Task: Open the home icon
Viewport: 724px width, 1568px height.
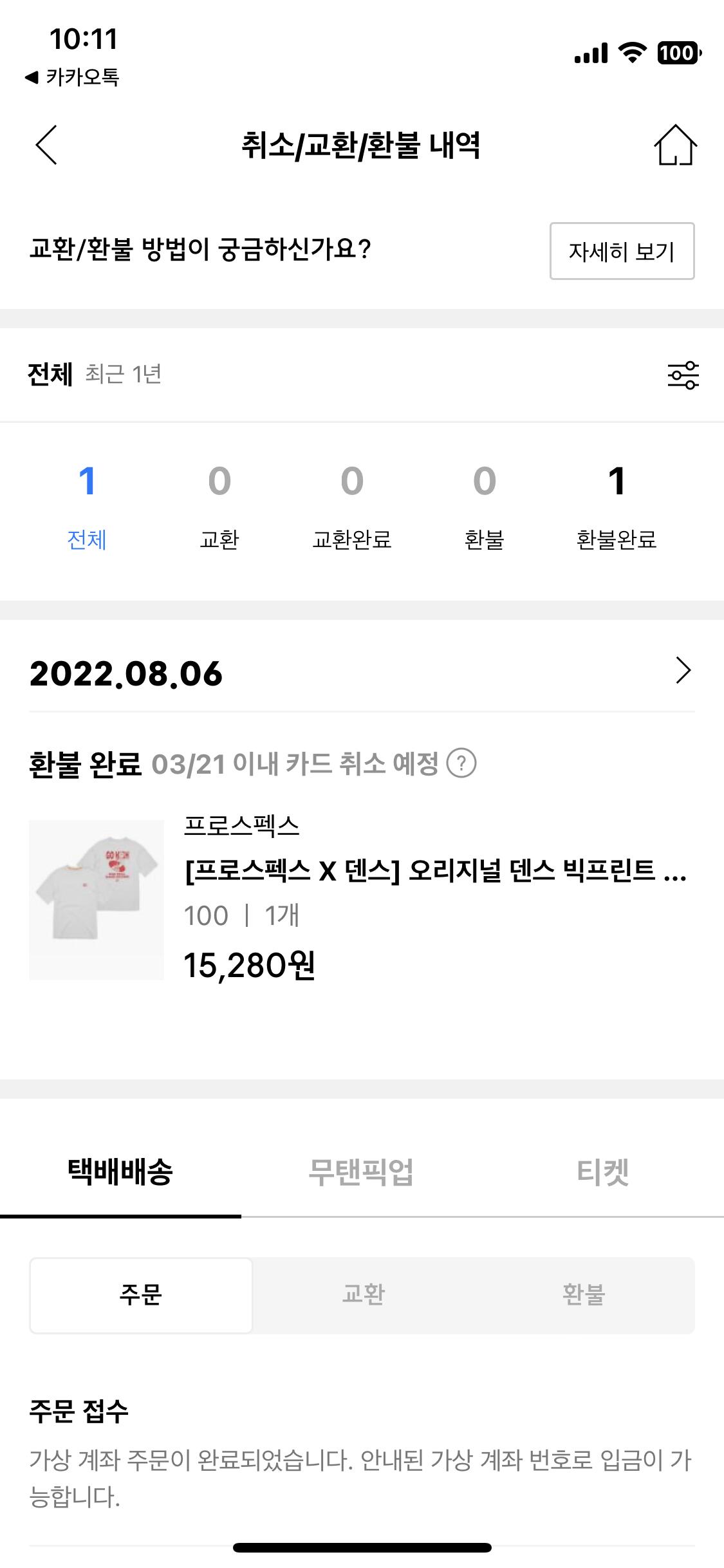Action: pyautogui.click(x=675, y=145)
